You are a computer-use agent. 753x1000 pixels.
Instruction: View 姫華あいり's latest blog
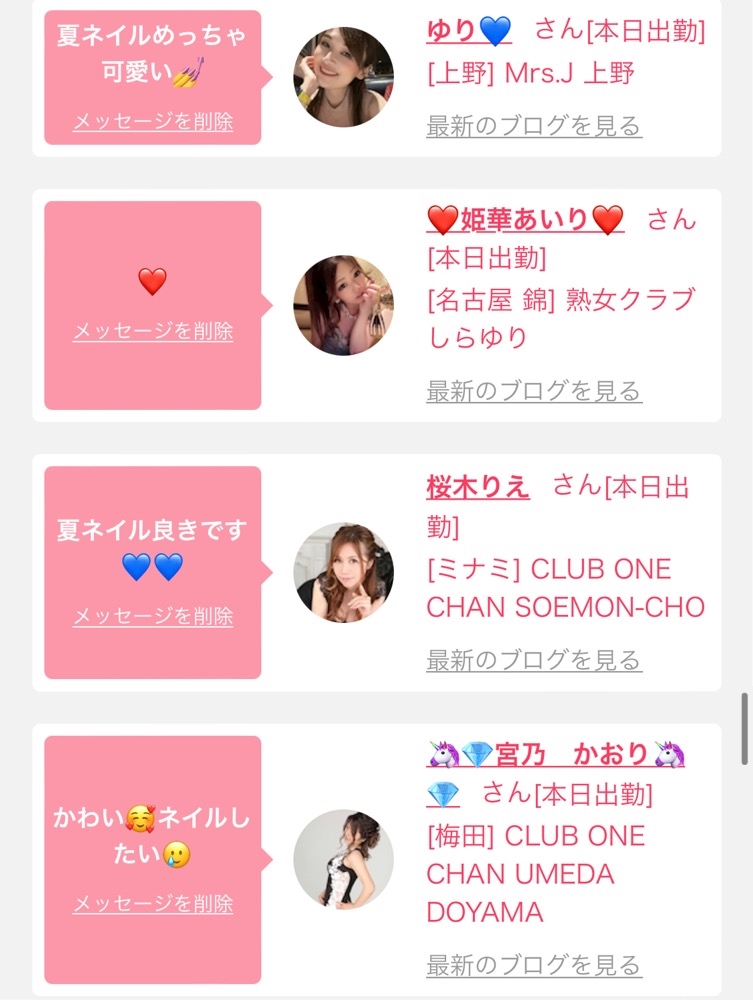pos(534,390)
